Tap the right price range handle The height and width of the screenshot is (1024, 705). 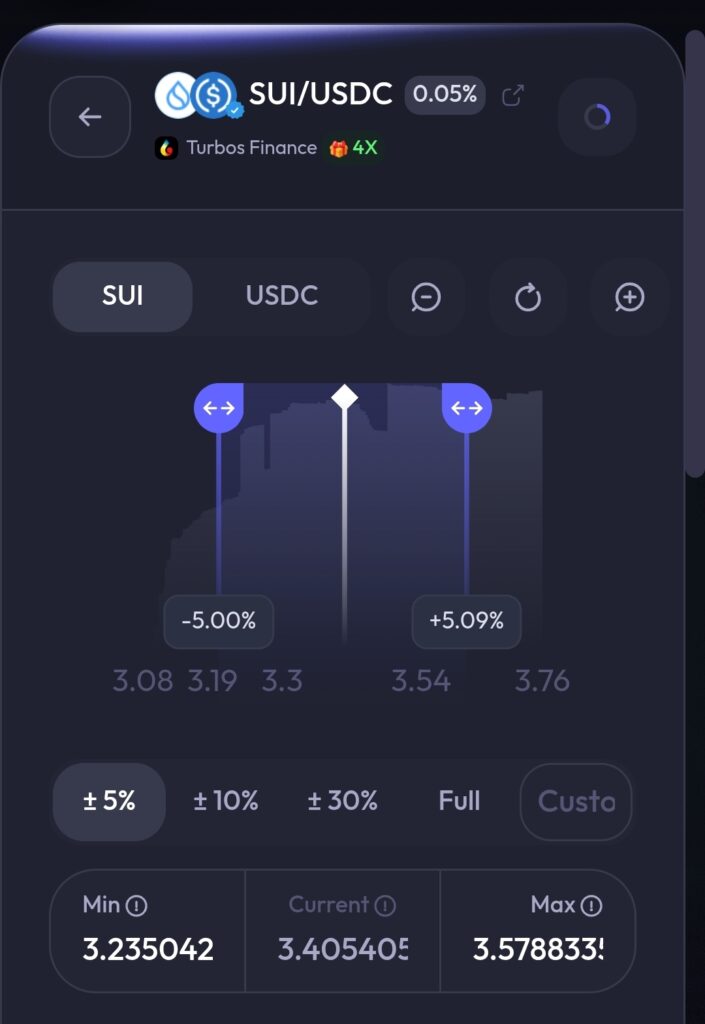tap(467, 408)
